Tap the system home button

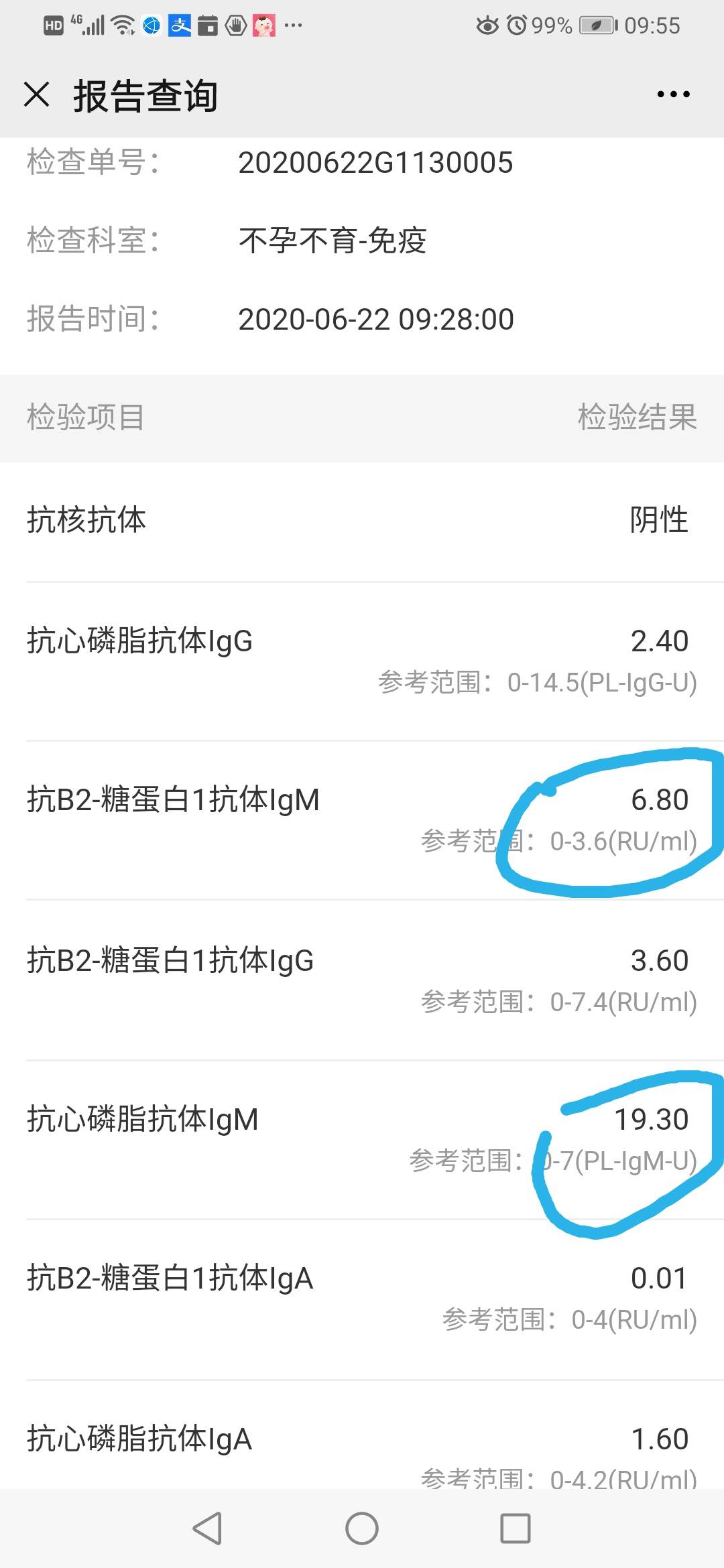pos(362,1528)
